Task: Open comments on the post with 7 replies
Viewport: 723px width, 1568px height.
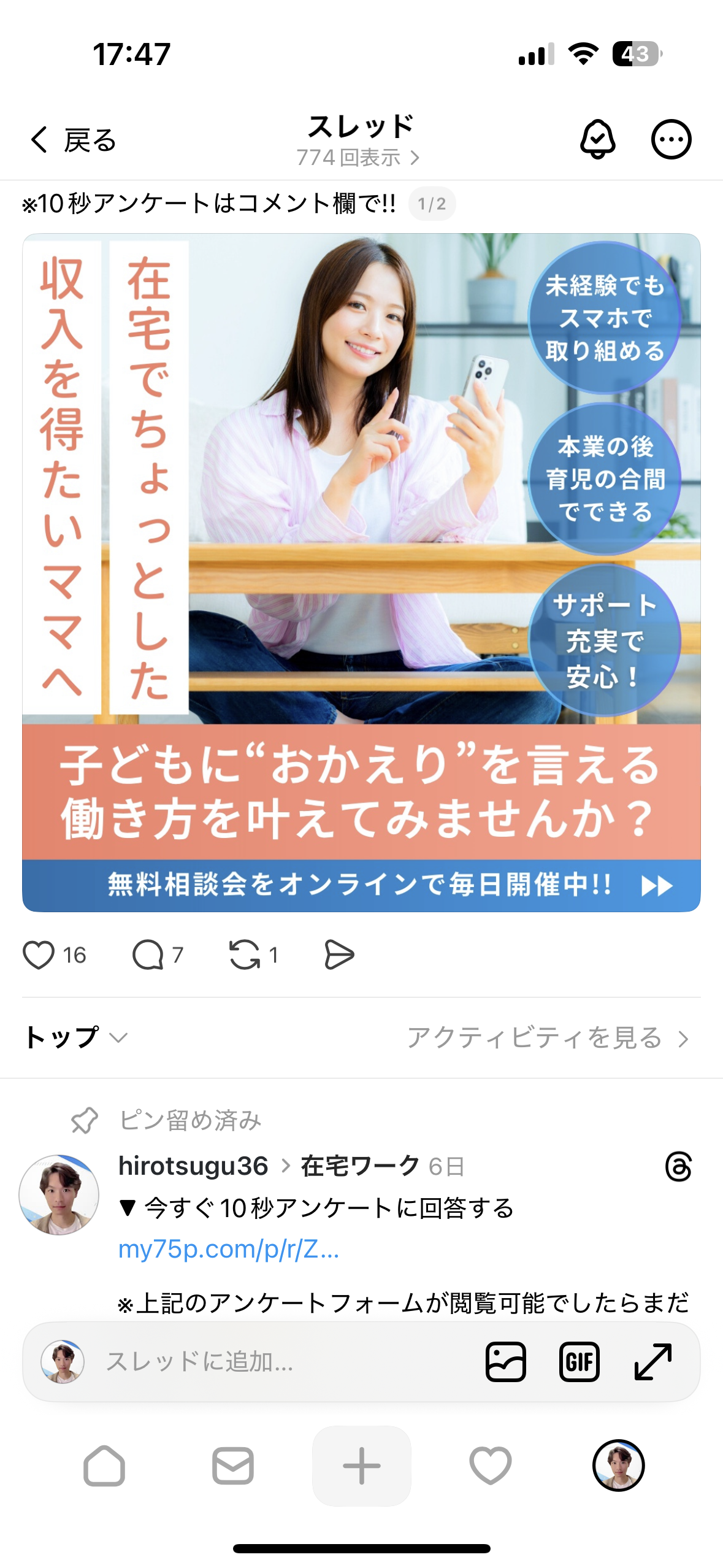Action: pos(148,955)
